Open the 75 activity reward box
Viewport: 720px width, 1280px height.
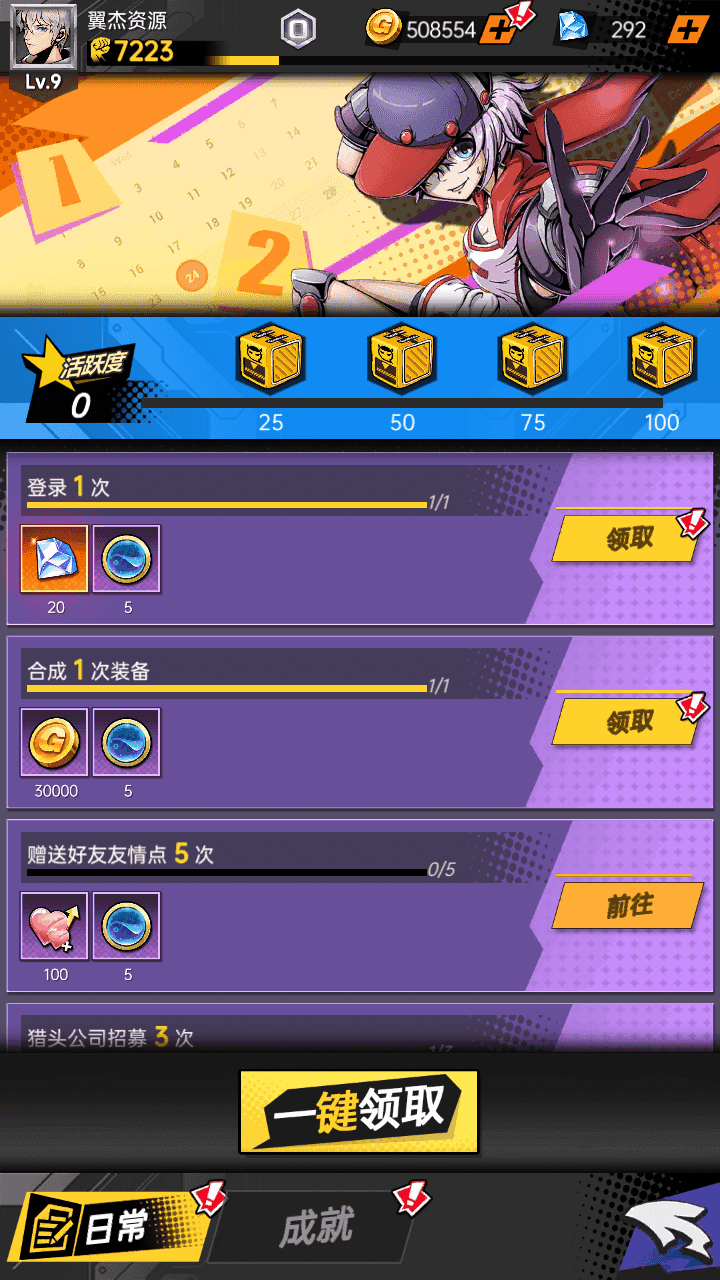point(532,359)
